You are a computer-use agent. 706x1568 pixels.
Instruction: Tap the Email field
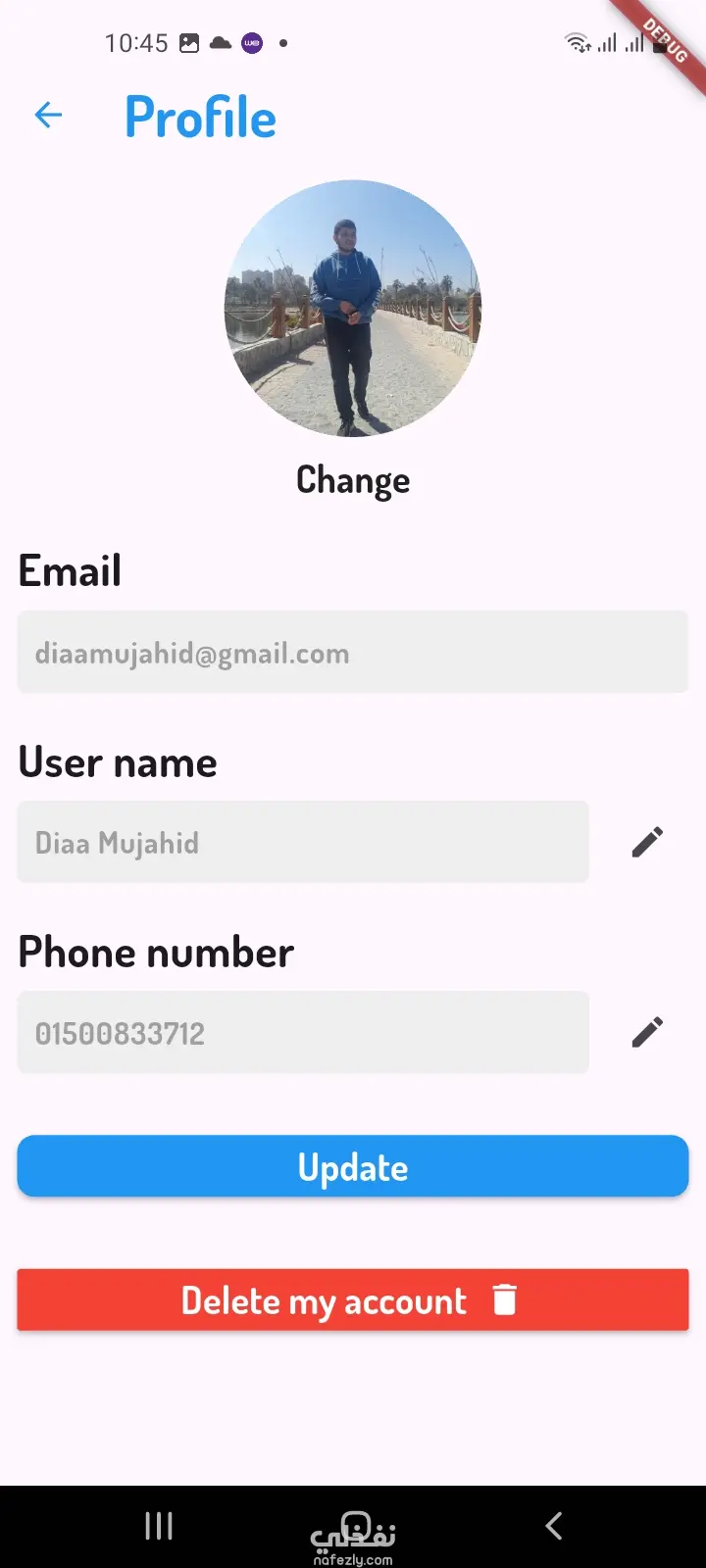pos(353,653)
